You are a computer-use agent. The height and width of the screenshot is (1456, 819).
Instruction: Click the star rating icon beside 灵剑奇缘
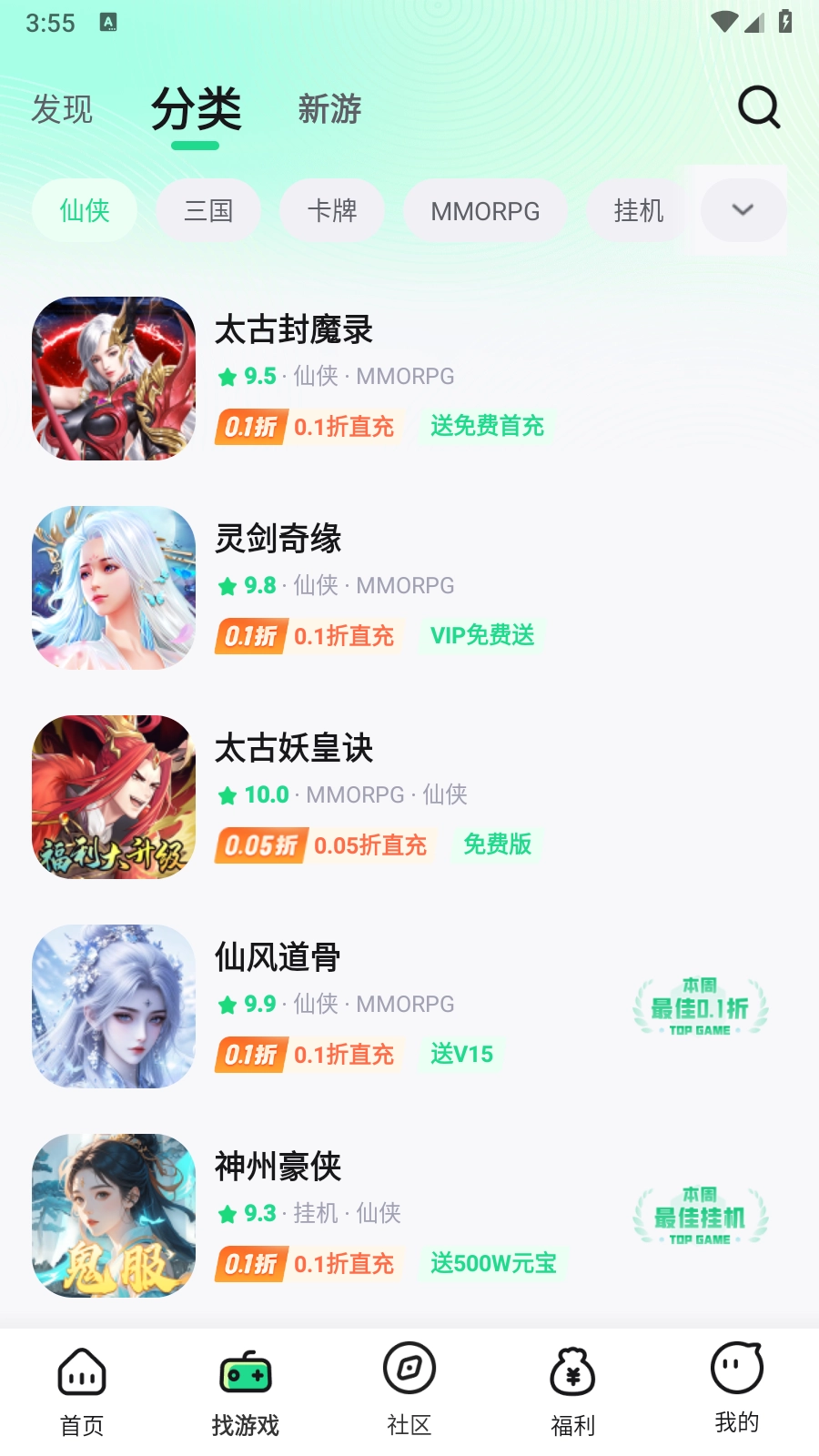(x=227, y=585)
